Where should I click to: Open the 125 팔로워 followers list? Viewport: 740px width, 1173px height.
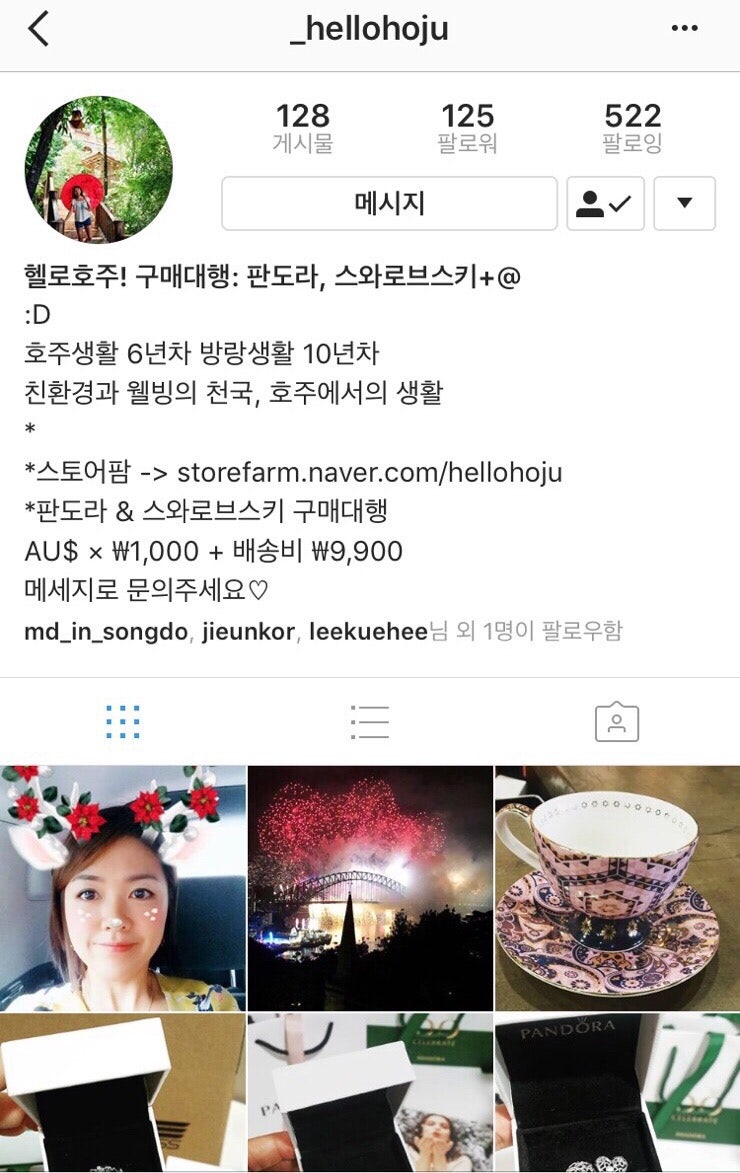point(468,128)
